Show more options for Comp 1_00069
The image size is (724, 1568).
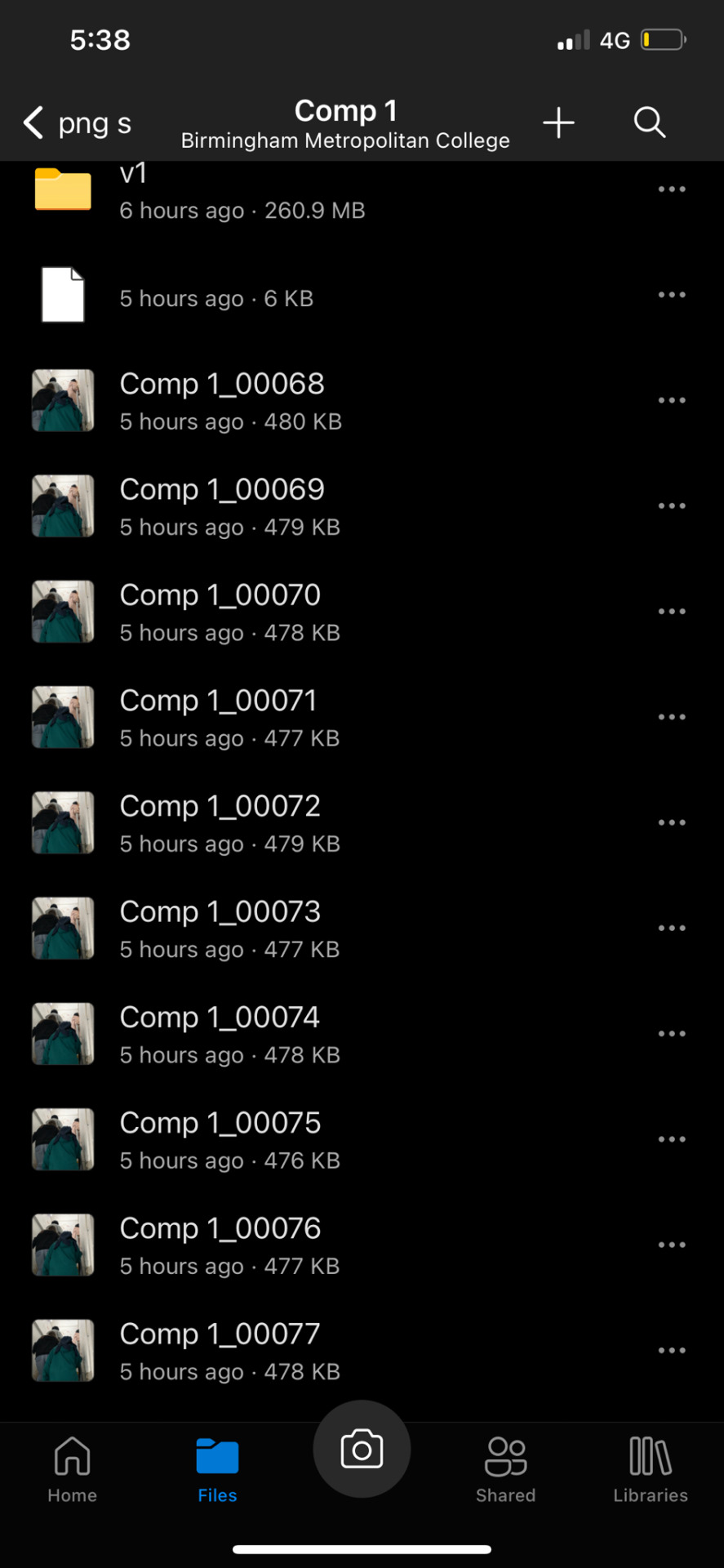(671, 506)
